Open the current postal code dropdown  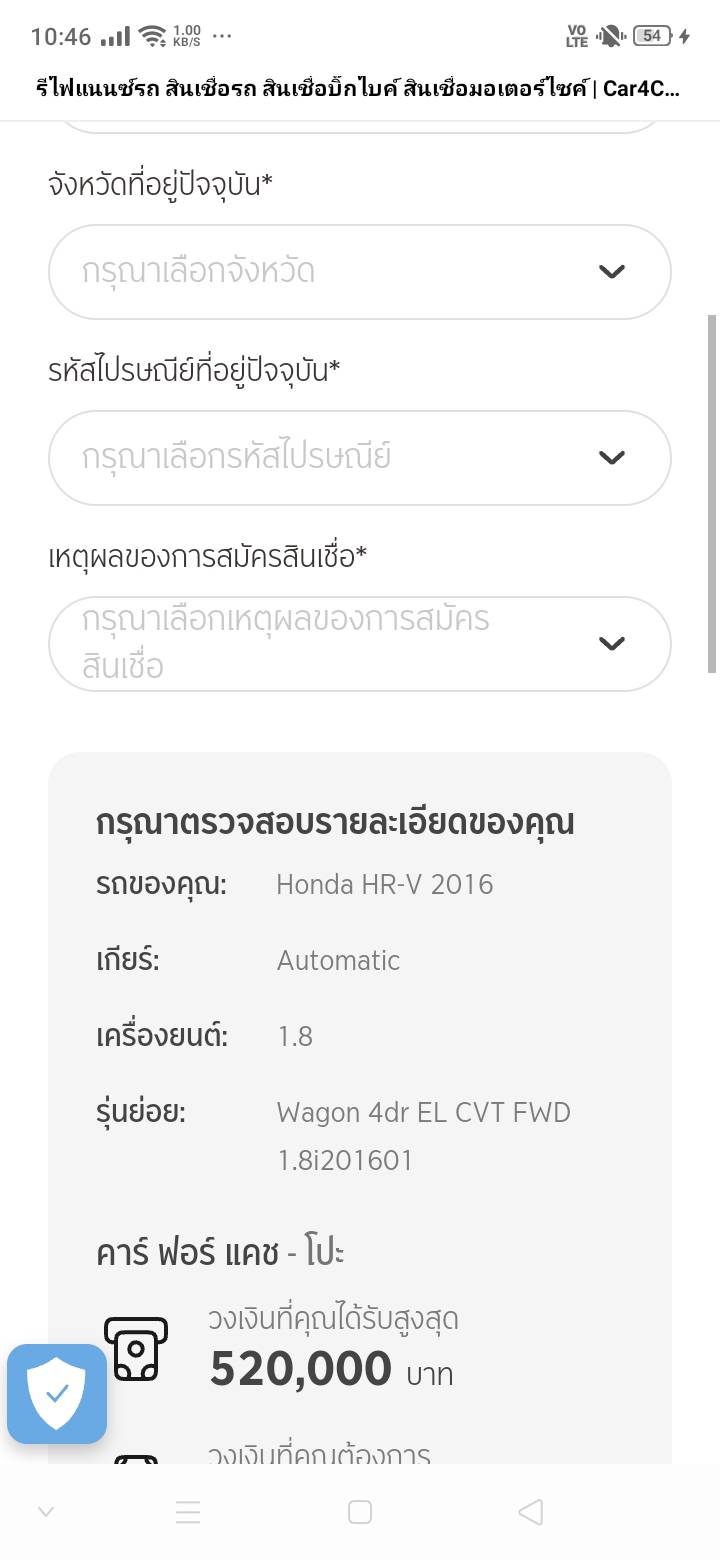(x=359, y=458)
